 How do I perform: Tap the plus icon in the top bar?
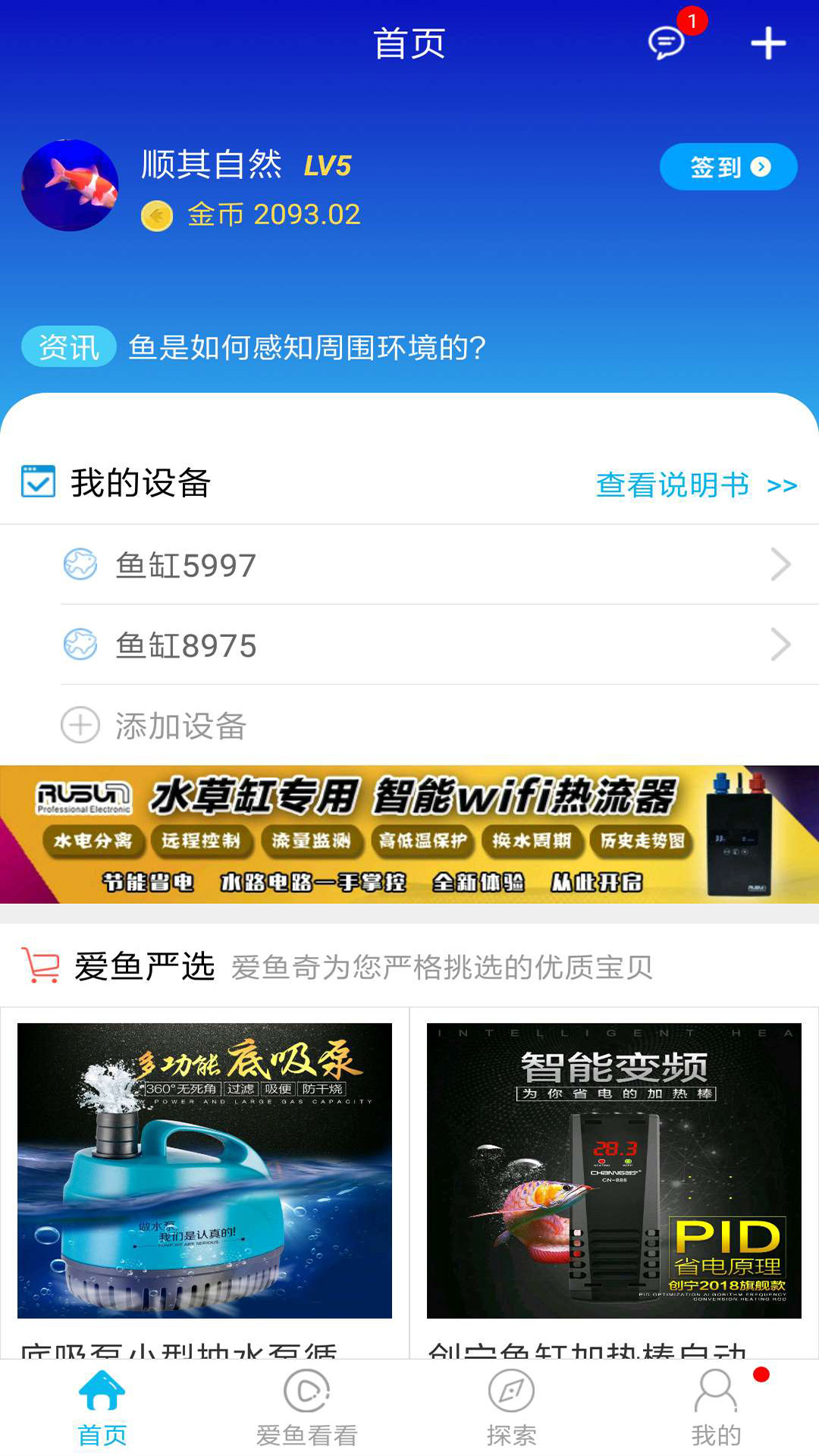click(768, 44)
